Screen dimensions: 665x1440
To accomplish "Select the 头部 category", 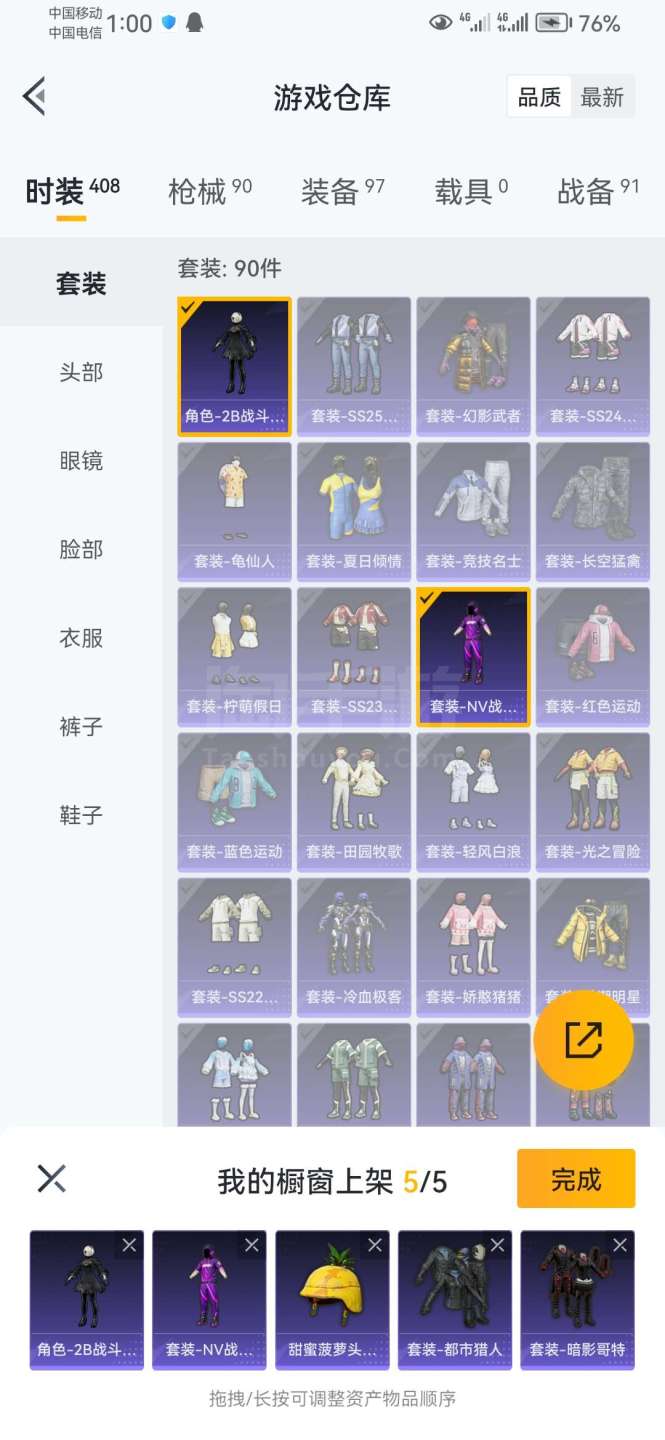I will [x=81, y=372].
